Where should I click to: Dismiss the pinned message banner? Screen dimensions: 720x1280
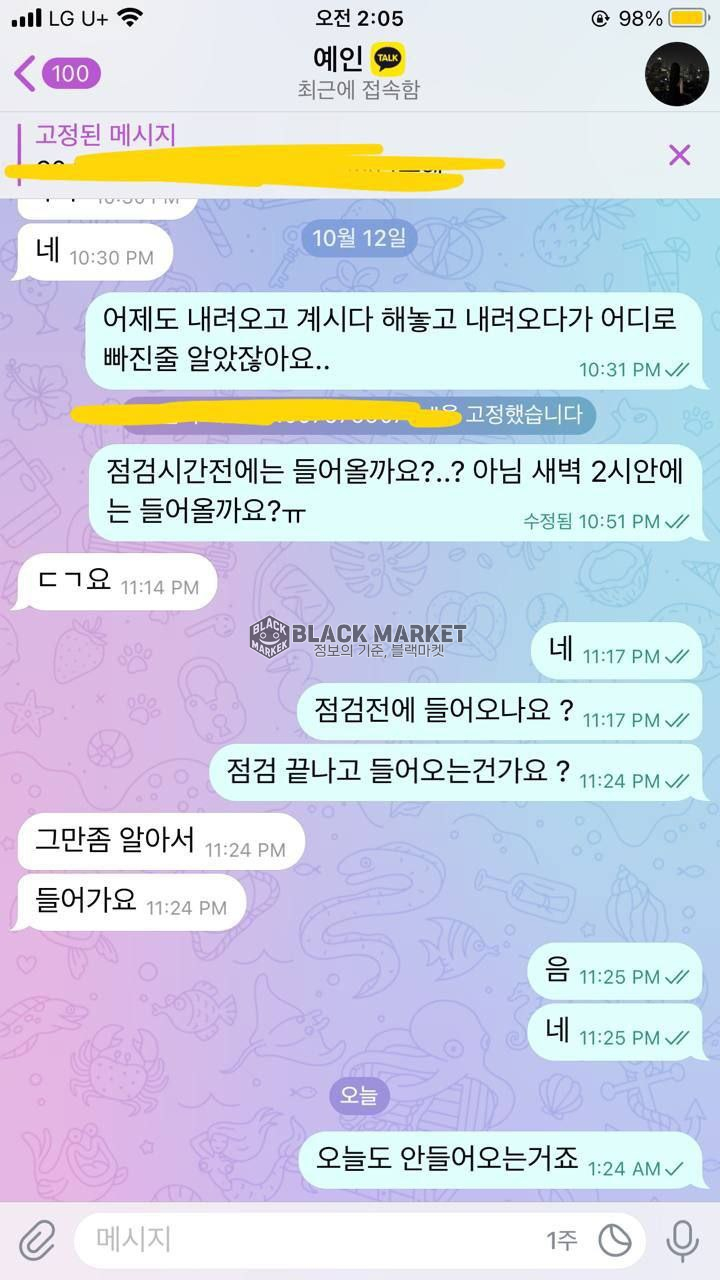679,154
